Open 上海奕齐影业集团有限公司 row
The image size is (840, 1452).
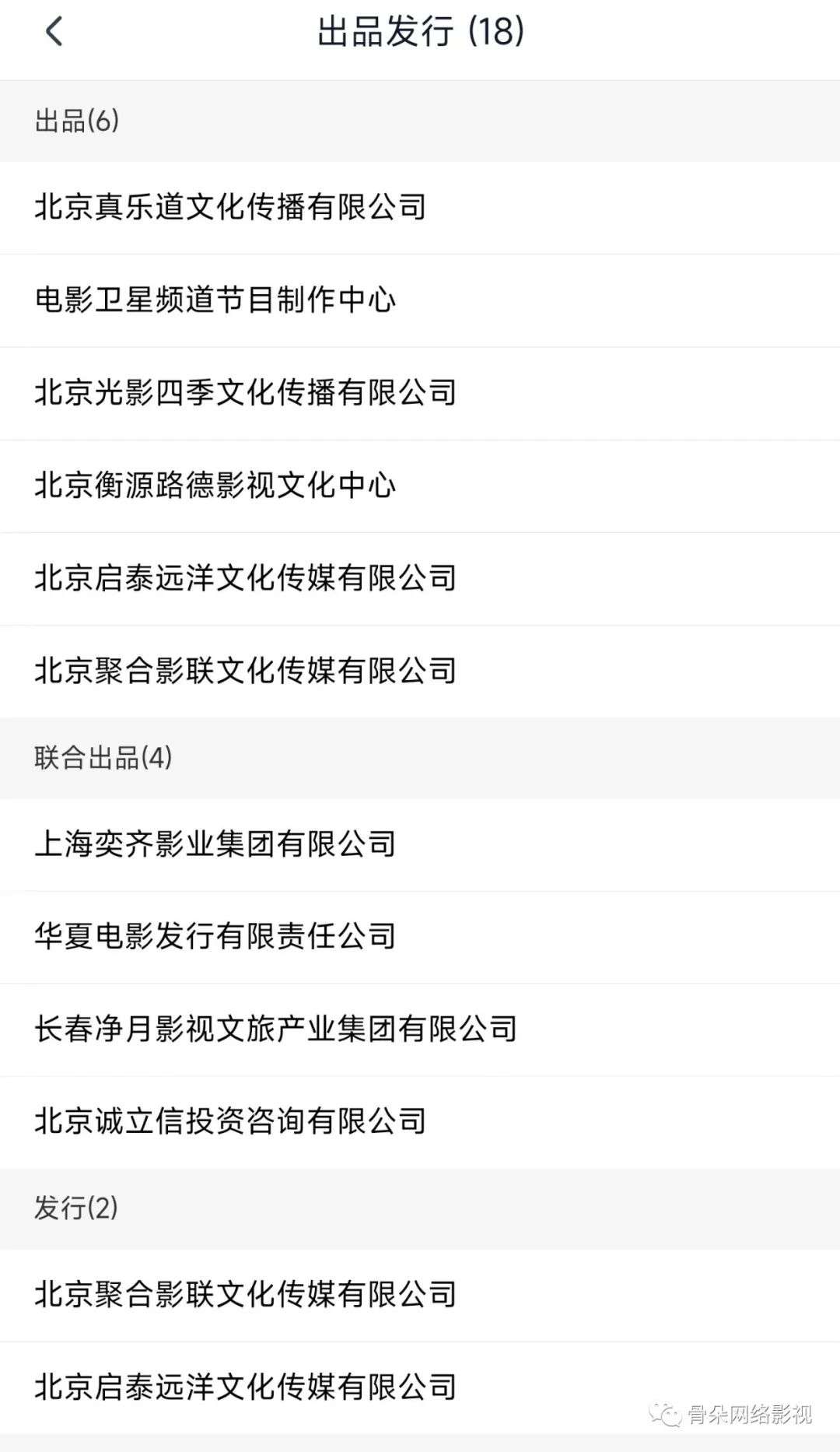420,844
